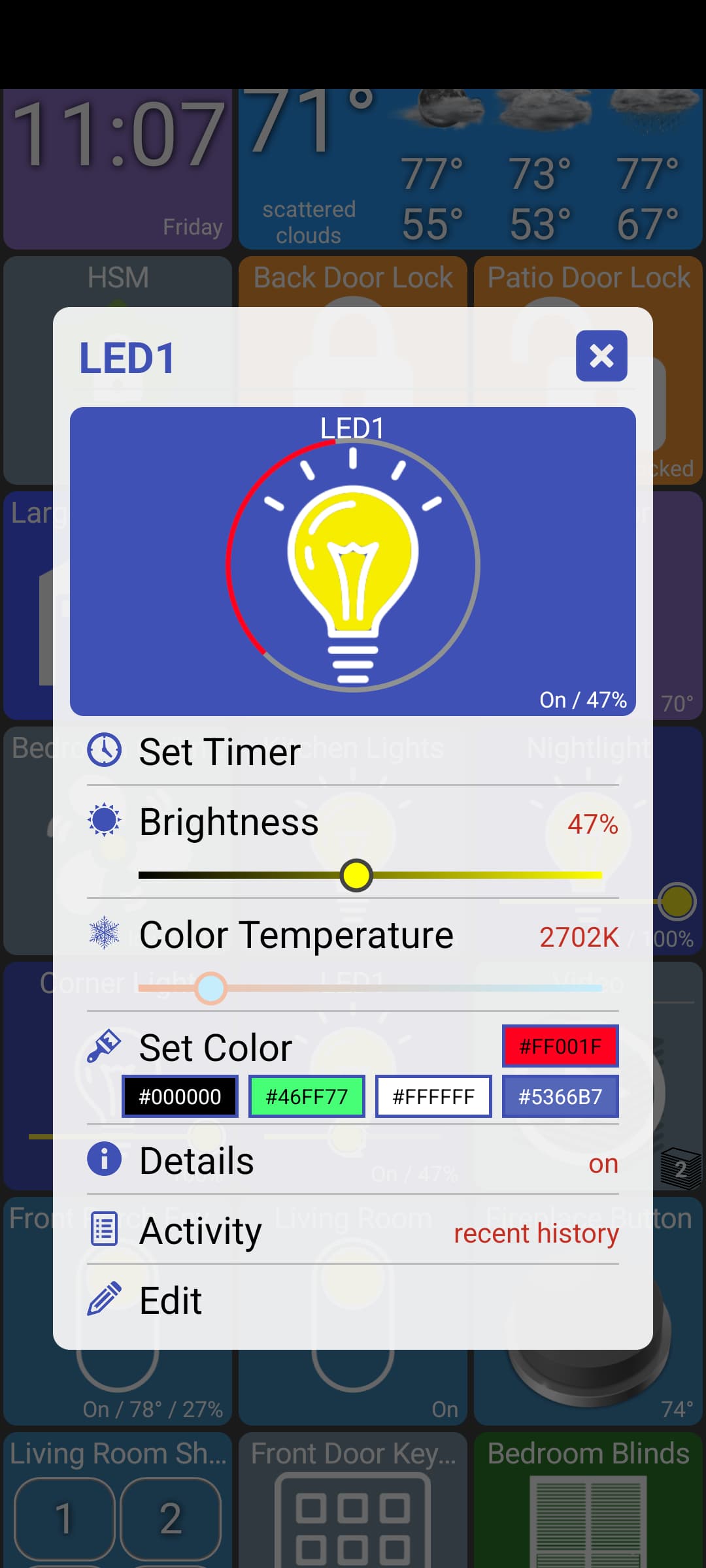The width and height of the screenshot is (706, 1568).
Task: Tap the Brightness slider handle
Action: 356,875
